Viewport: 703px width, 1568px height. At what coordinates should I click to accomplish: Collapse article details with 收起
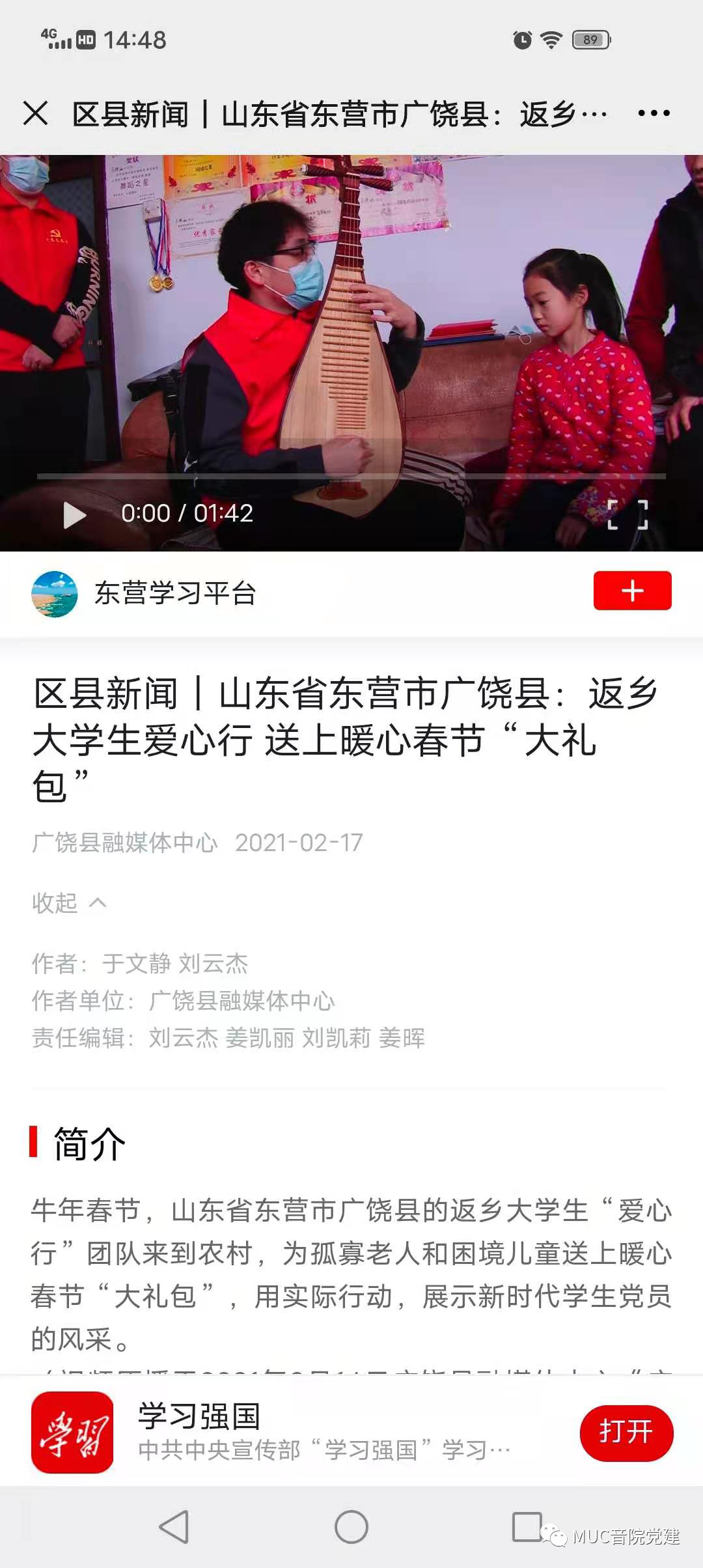pyautogui.click(x=68, y=903)
